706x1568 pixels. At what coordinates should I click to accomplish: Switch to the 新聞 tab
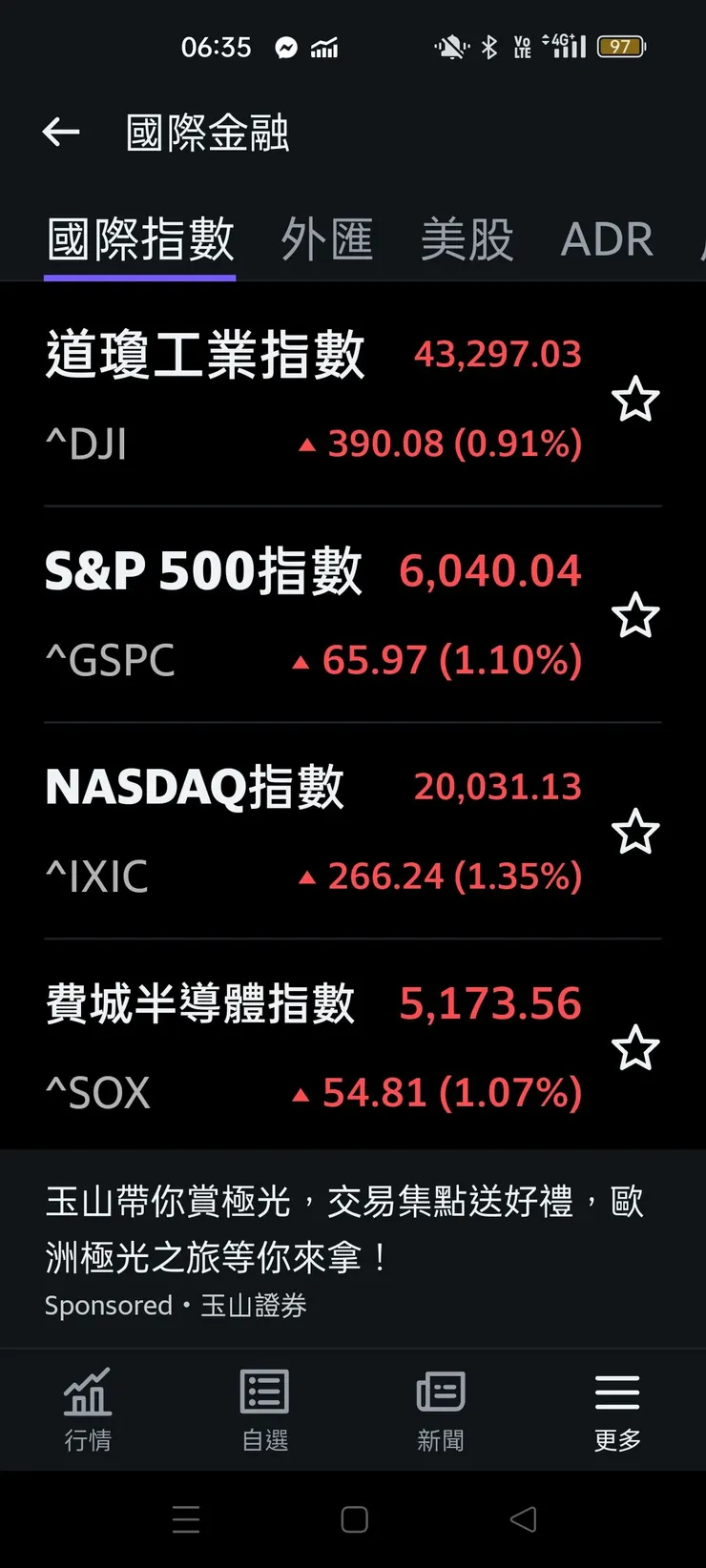[x=441, y=1410]
